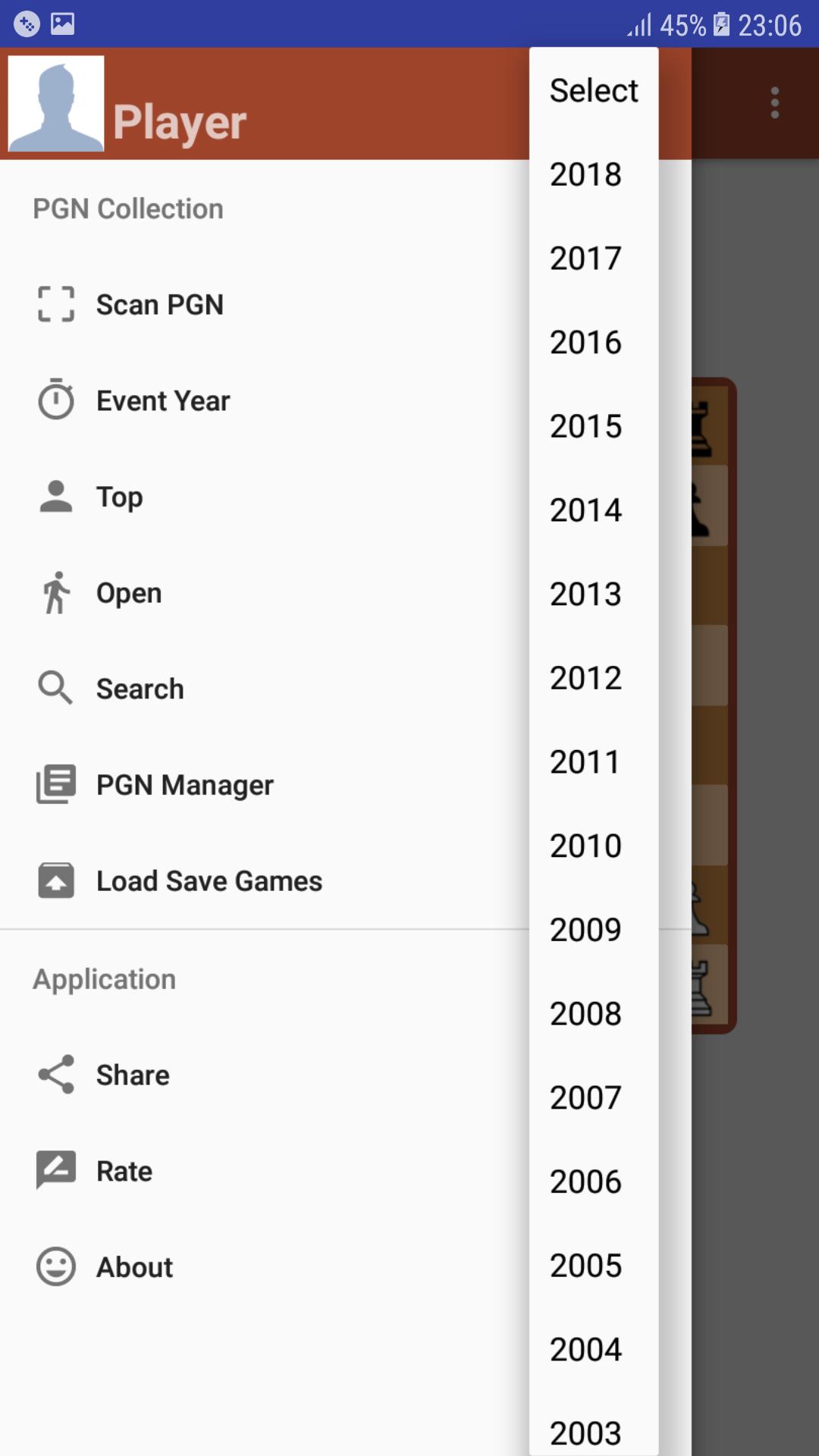Viewport: 819px width, 1456px height.
Task: Select the Search magnifier icon
Action: point(54,688)
